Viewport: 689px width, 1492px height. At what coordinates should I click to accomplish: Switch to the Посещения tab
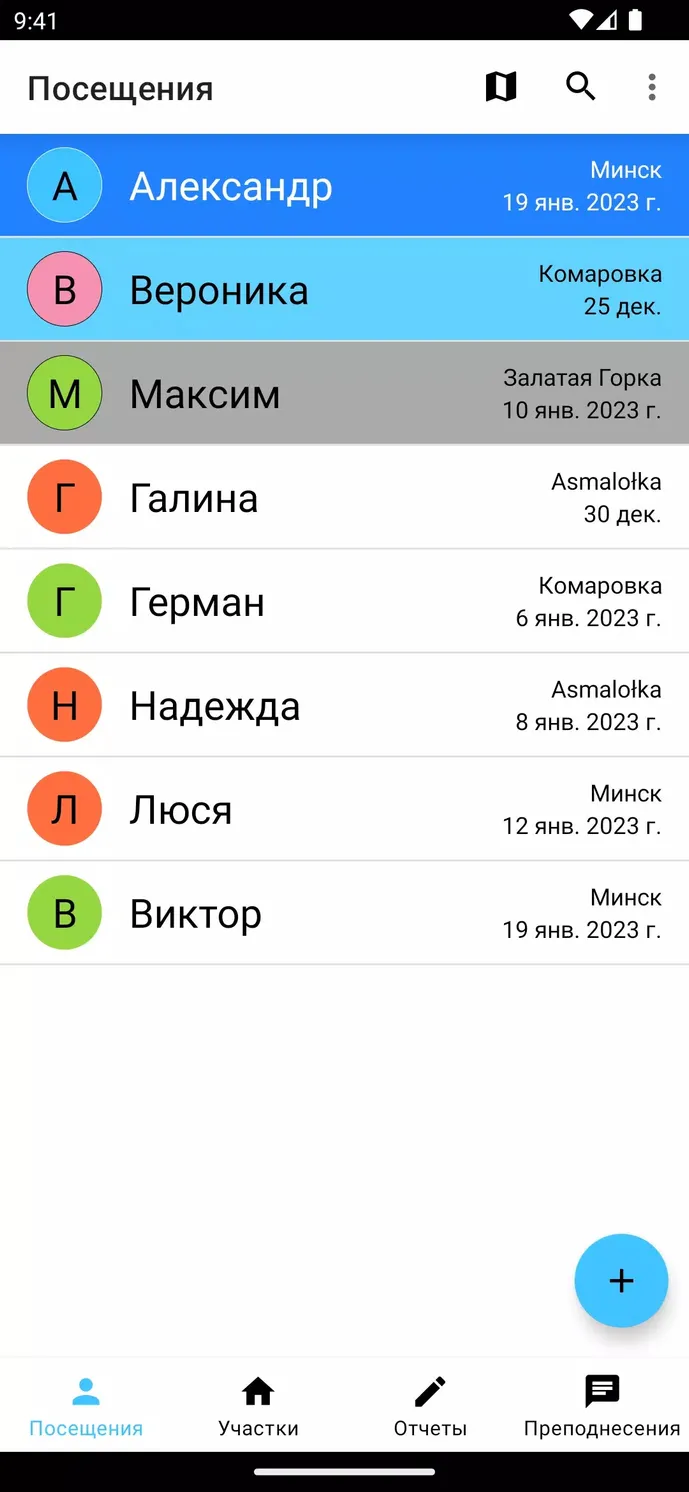click(x=86, y=1405)
